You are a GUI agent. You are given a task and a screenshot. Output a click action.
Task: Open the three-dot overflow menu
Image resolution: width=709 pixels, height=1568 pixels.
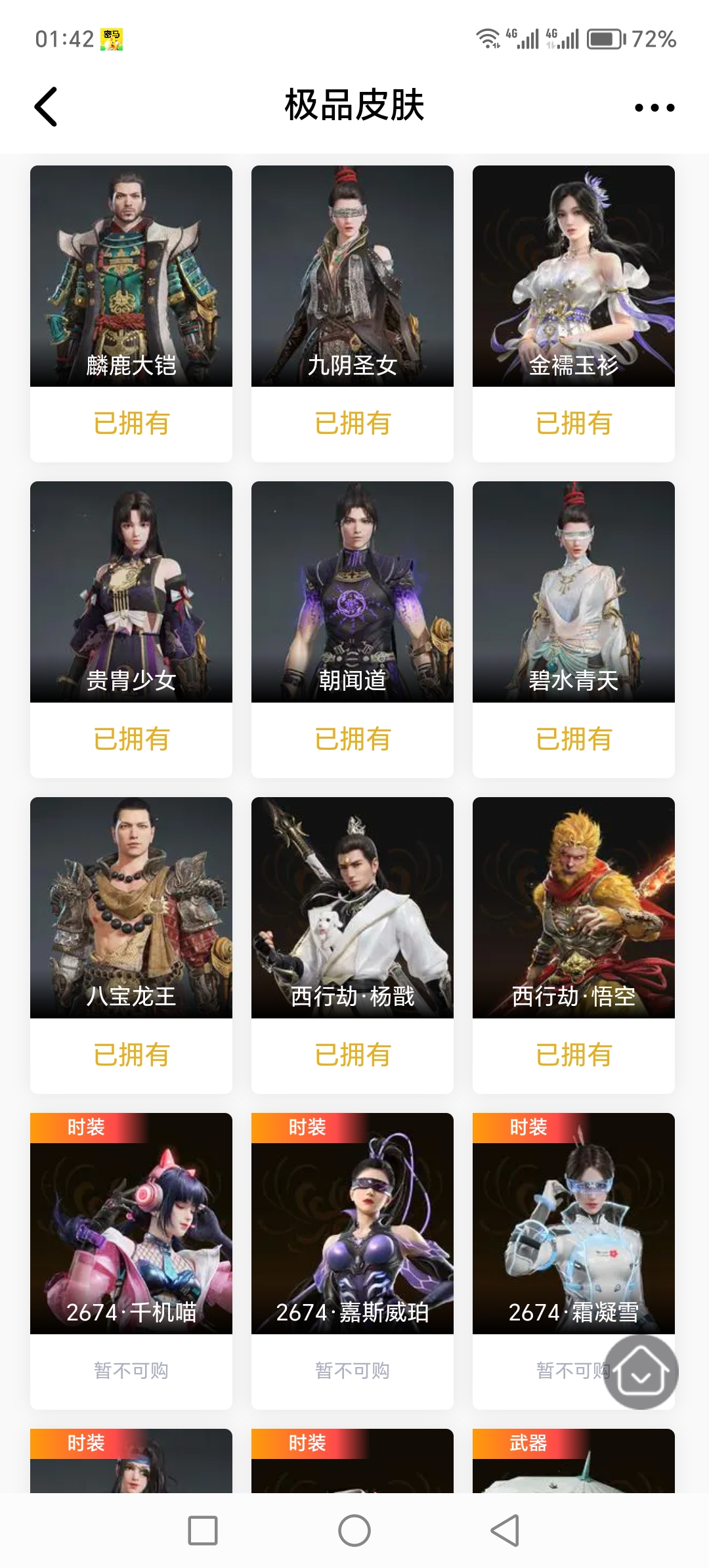pyautogui.click(x=654, y=108)
